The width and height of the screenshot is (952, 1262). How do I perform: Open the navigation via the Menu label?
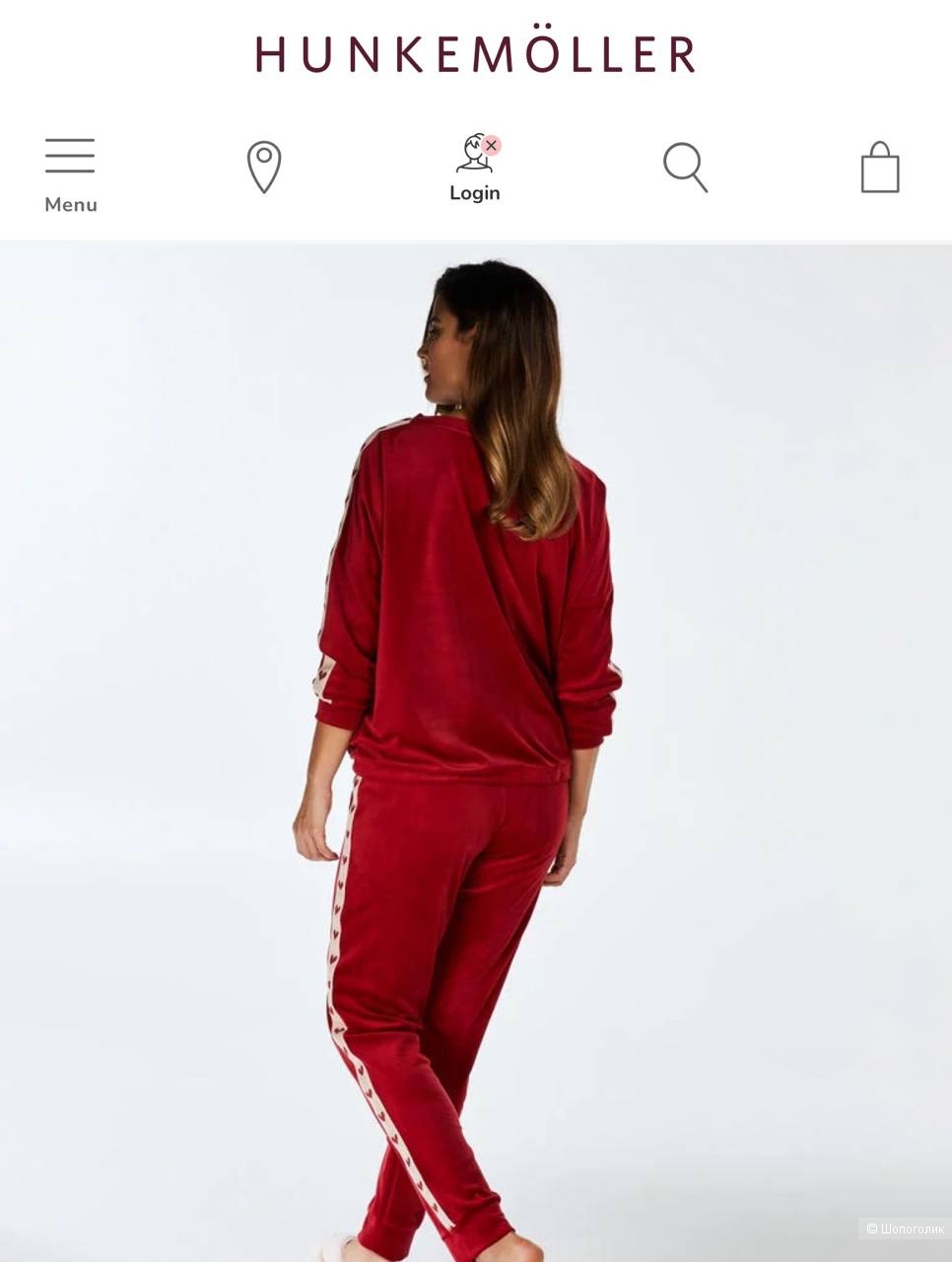tap(69, 204)
